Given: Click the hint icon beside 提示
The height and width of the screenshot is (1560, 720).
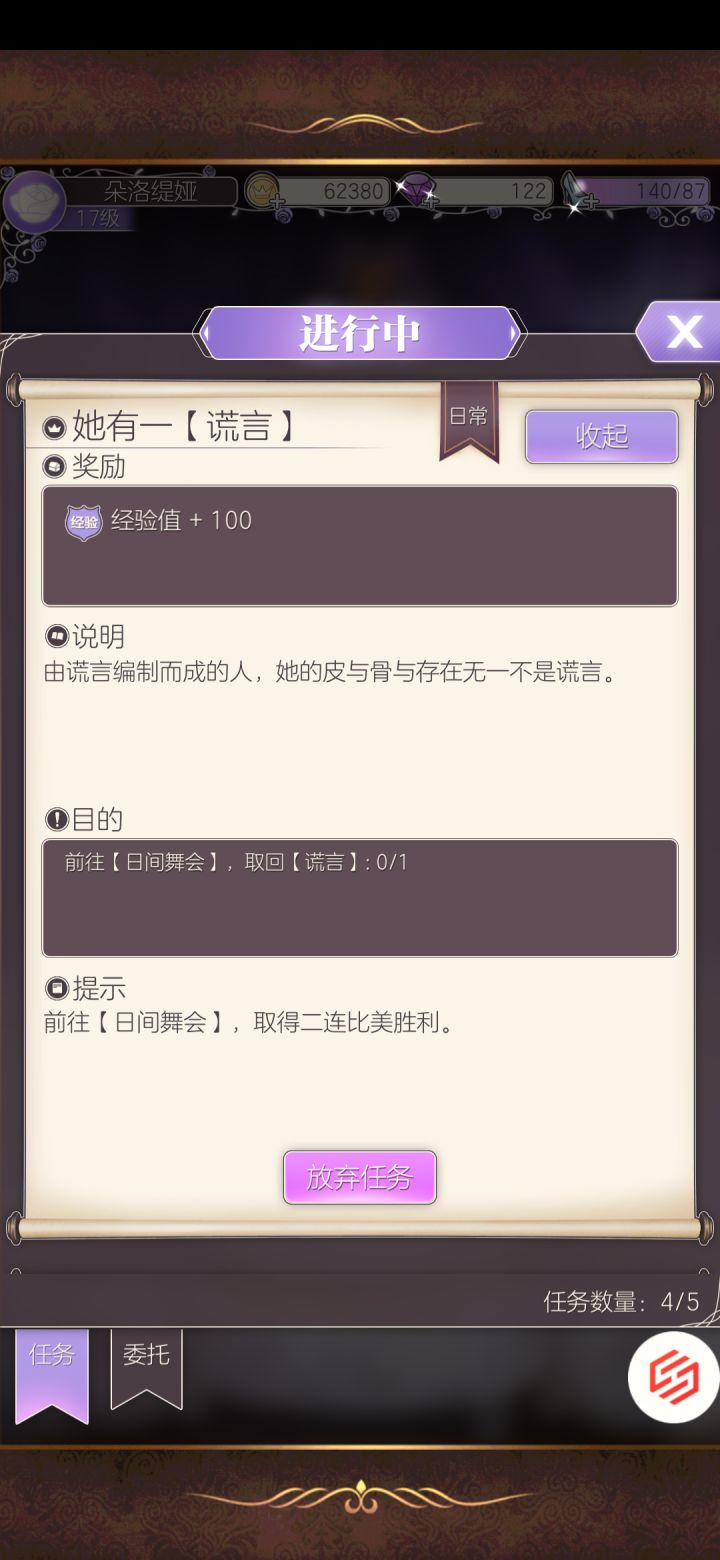Looking at the screenshot, I should 53,989.
